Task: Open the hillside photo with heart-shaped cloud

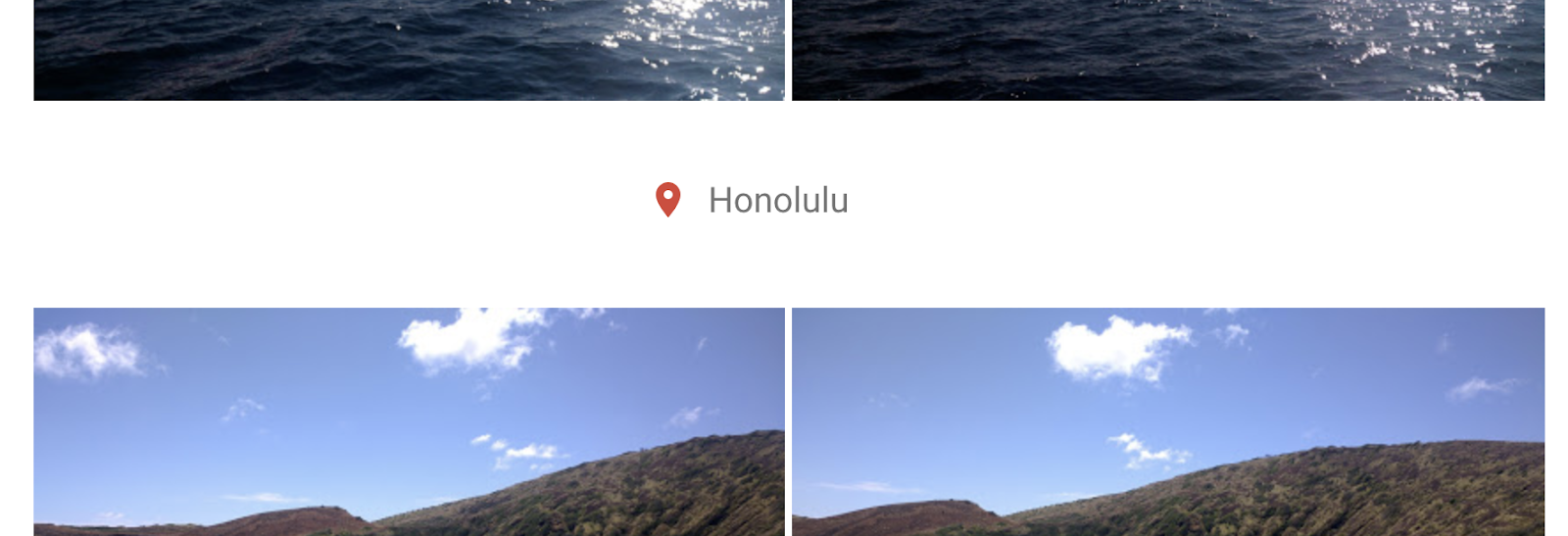Action: (1167, 421)
